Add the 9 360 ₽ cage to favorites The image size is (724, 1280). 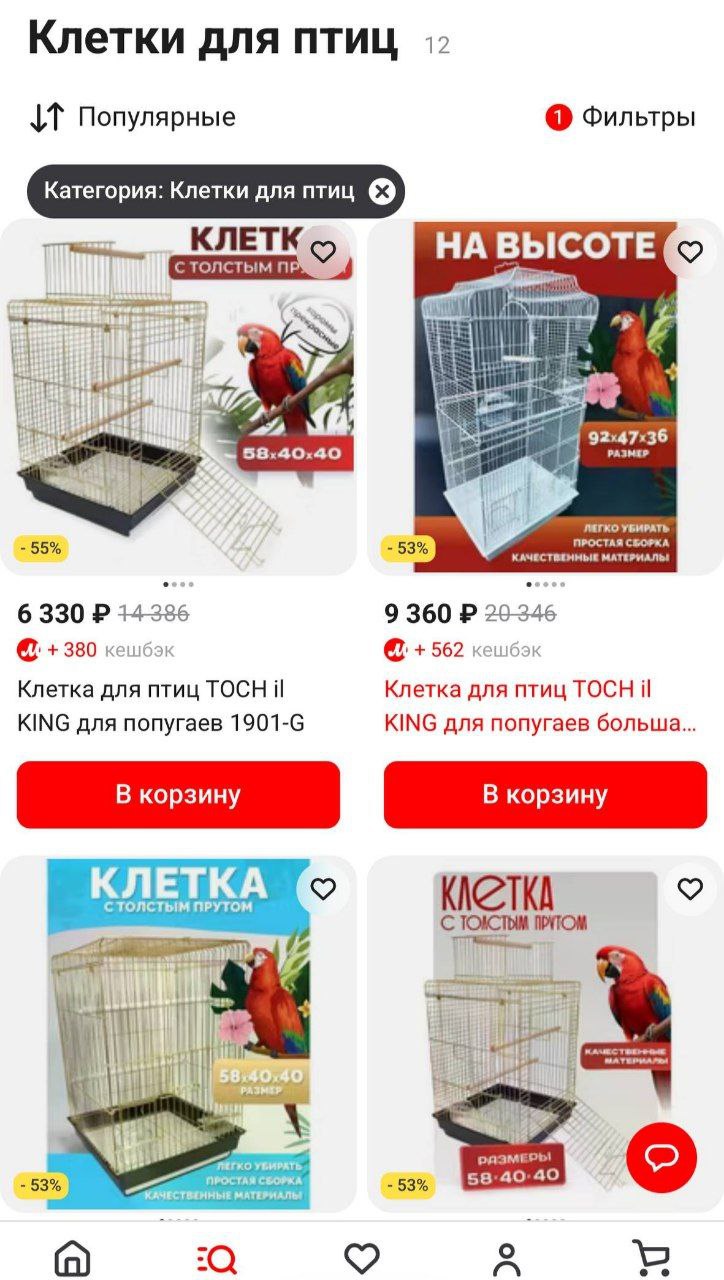(x=690, y=252)
